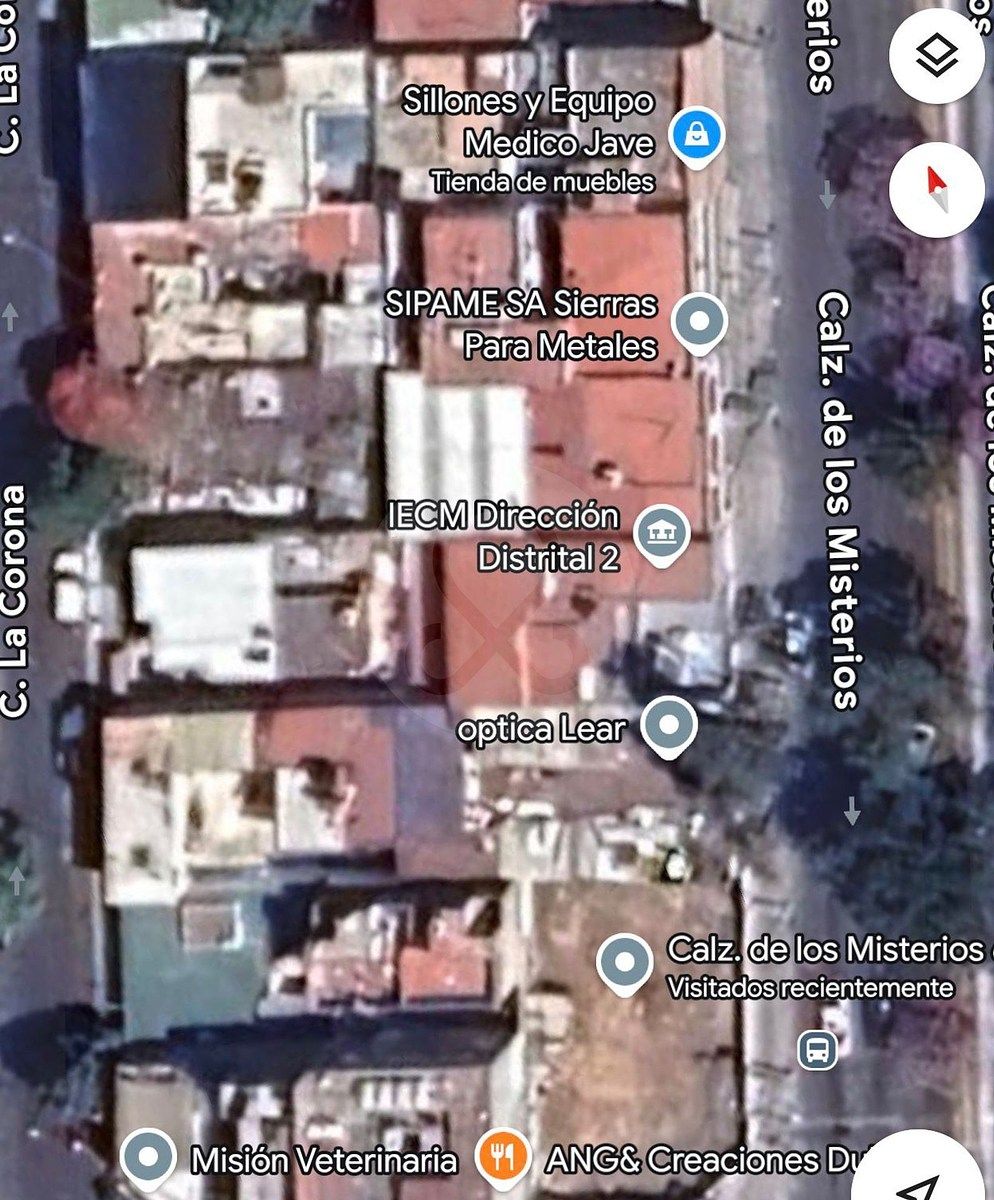Open the map layers selector
Screen dimensions: 994x1200
[937, 57]
